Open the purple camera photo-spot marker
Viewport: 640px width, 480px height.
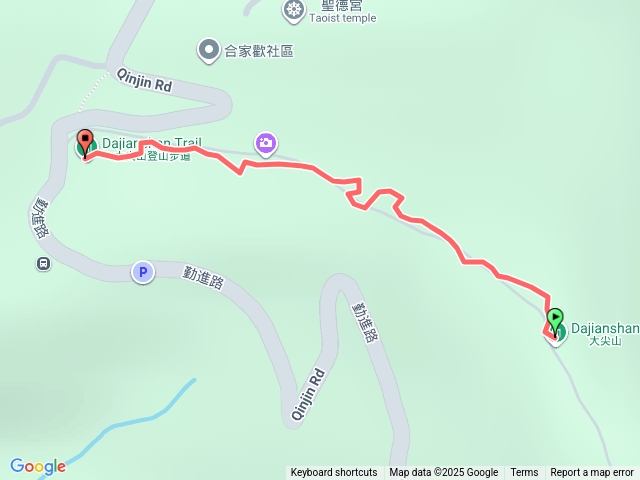click(x=265, y=144)
